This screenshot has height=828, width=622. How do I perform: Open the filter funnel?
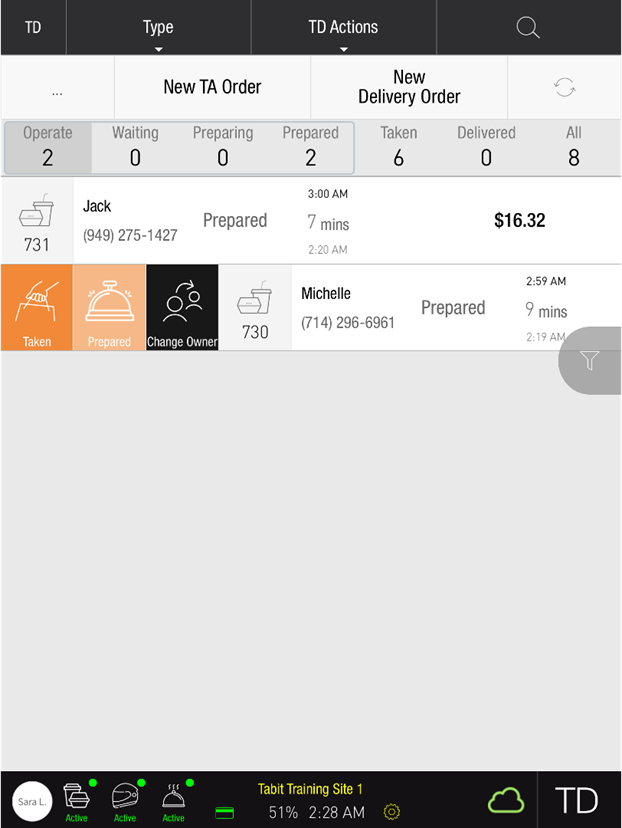(590, 360)
